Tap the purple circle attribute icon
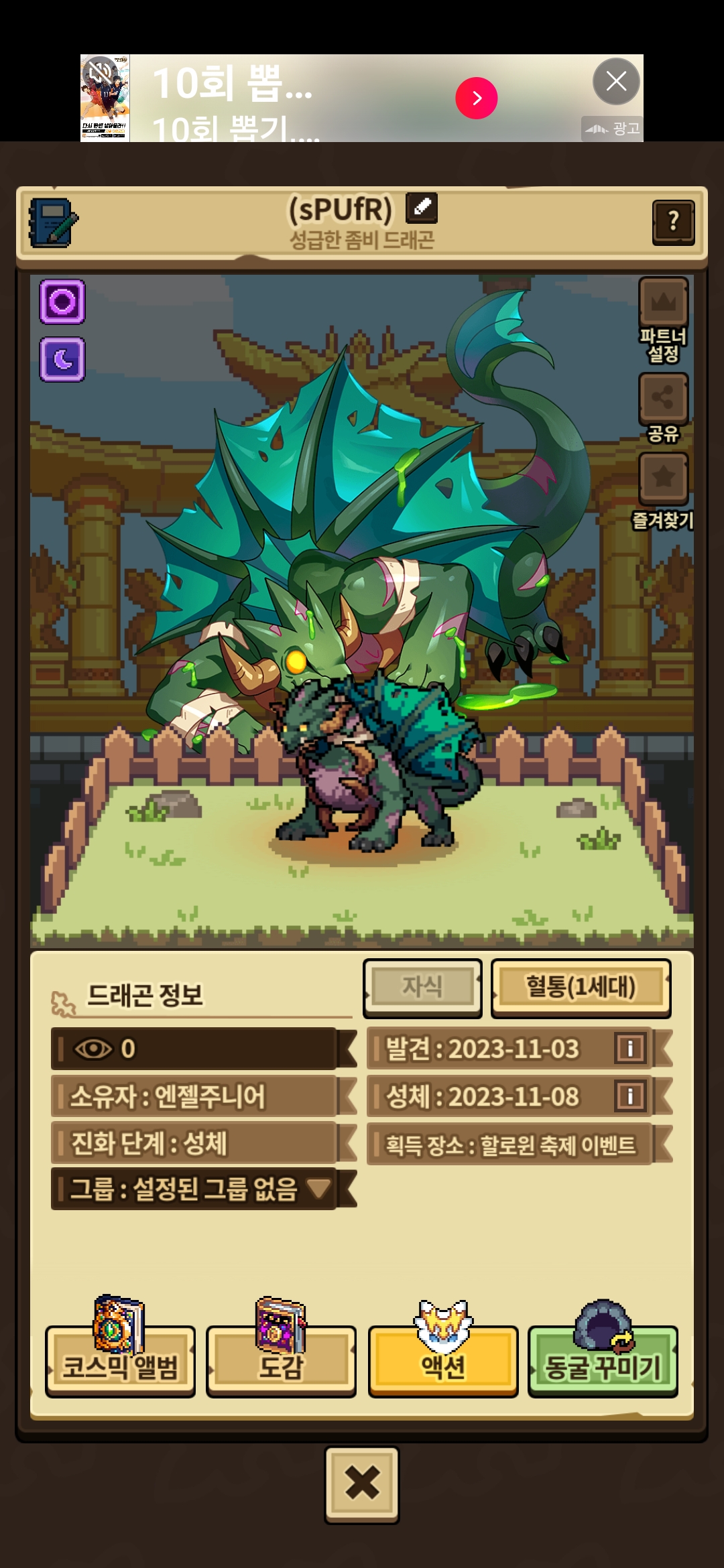Screen dimensions: 724x1568 tap(62, 302)
